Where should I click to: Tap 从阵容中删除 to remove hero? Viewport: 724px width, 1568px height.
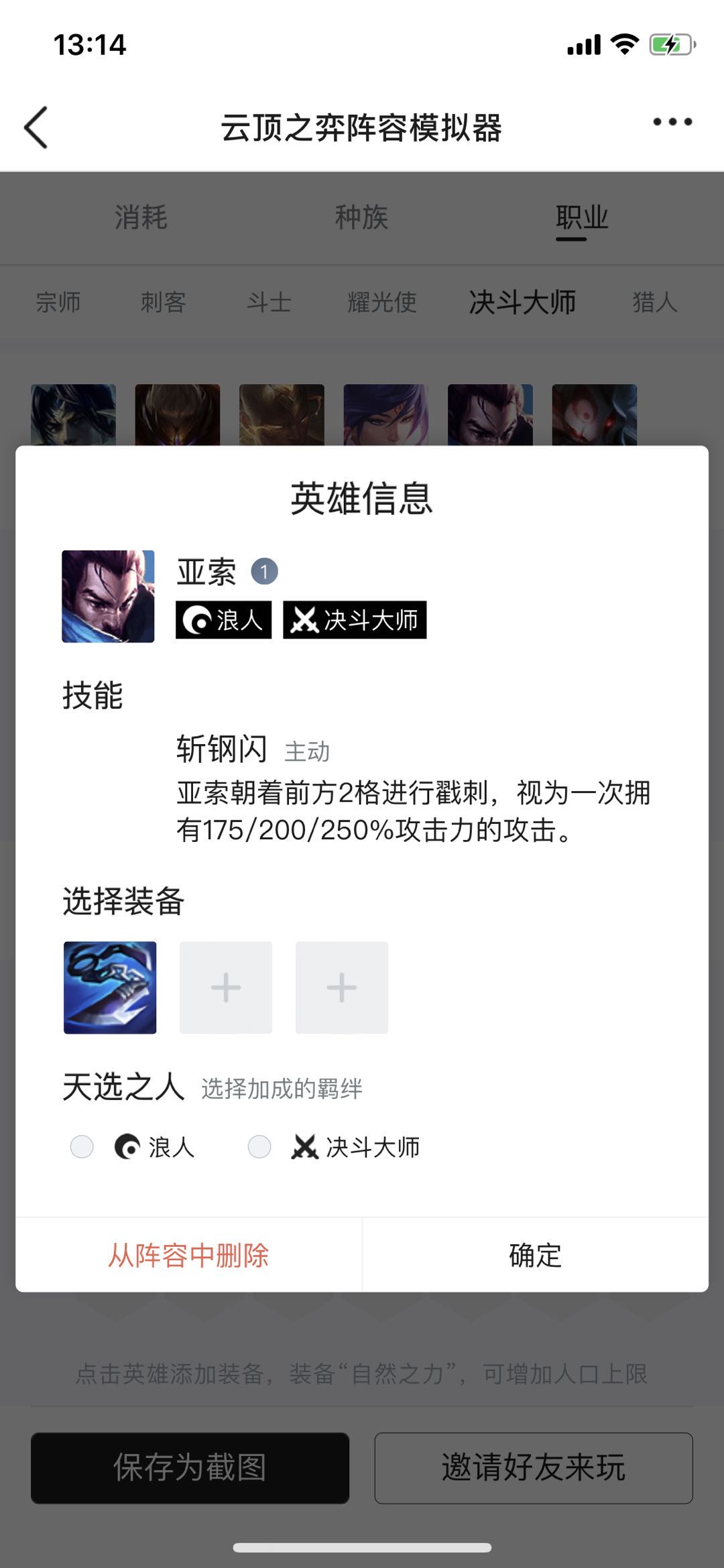coord(188,1256)
